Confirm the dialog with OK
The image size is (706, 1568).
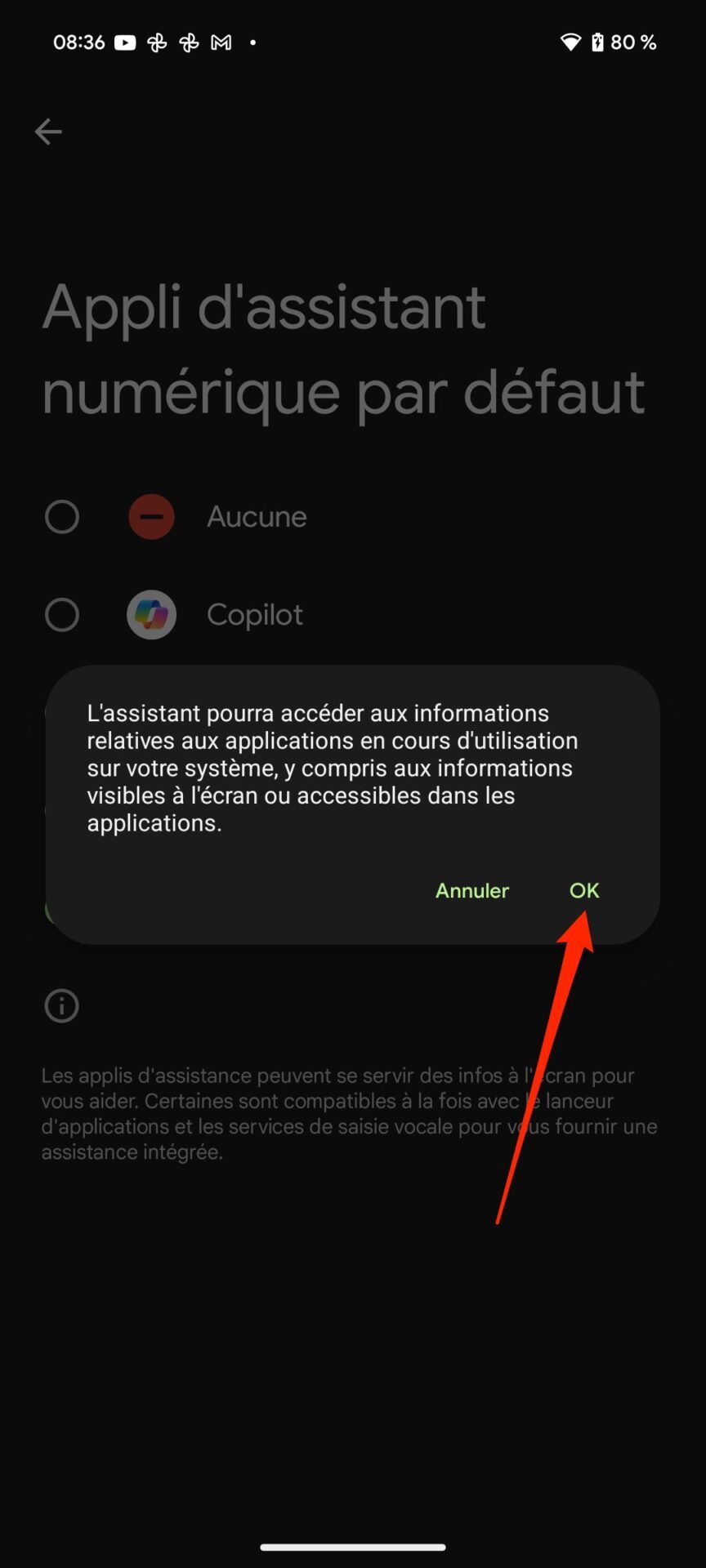click(583, 890)
